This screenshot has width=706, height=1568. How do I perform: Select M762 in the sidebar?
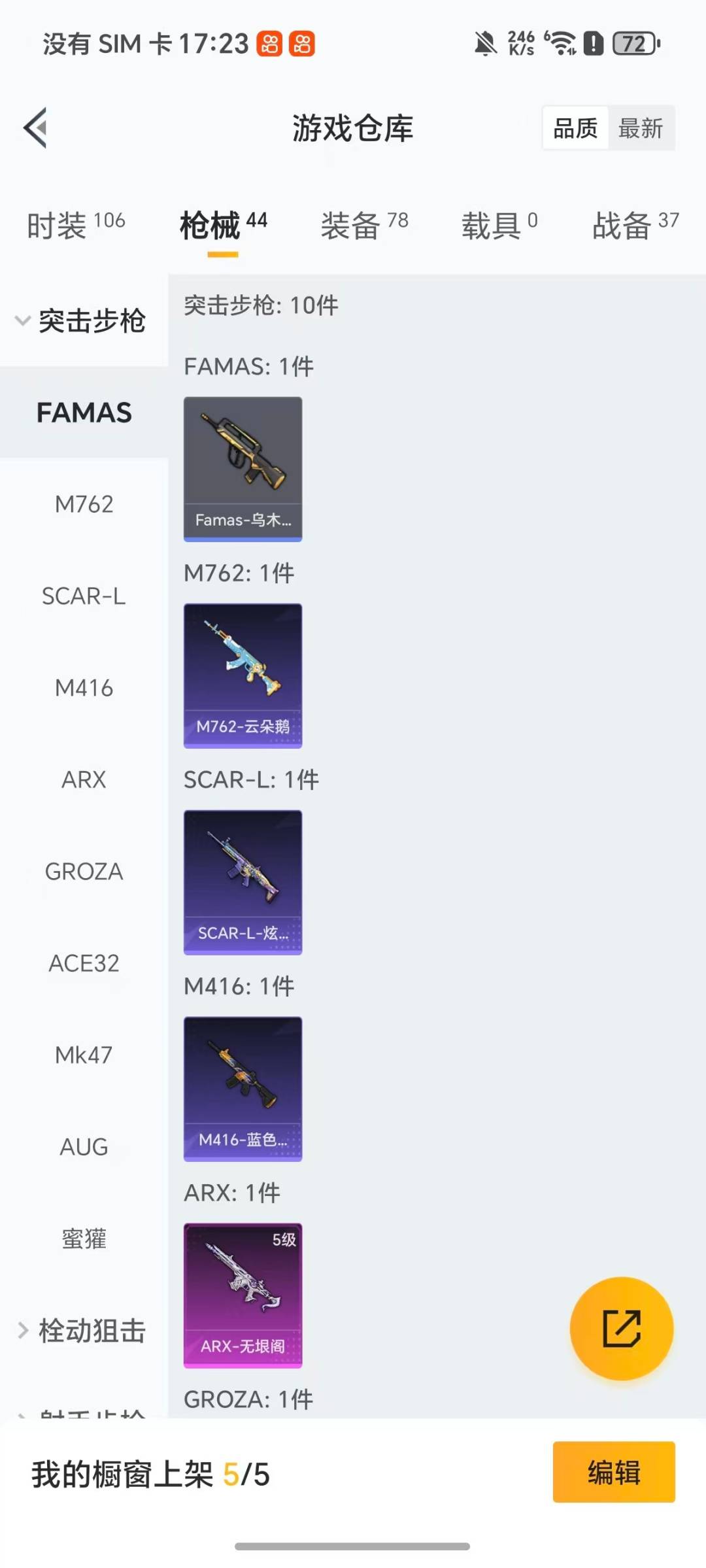point(84,504)
